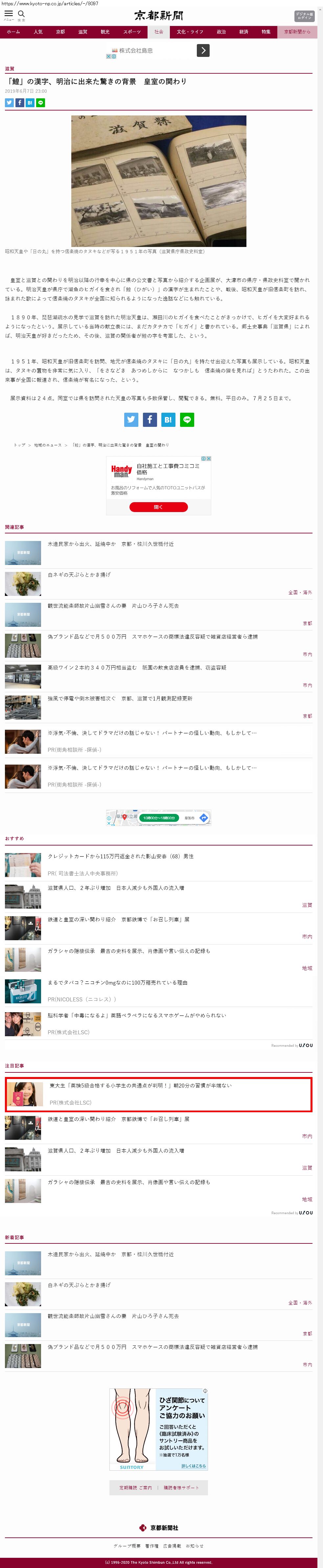This screenshot has height=1568, width=323.
Task: Share article on Twitter below the headline
Action: point(9,103)
